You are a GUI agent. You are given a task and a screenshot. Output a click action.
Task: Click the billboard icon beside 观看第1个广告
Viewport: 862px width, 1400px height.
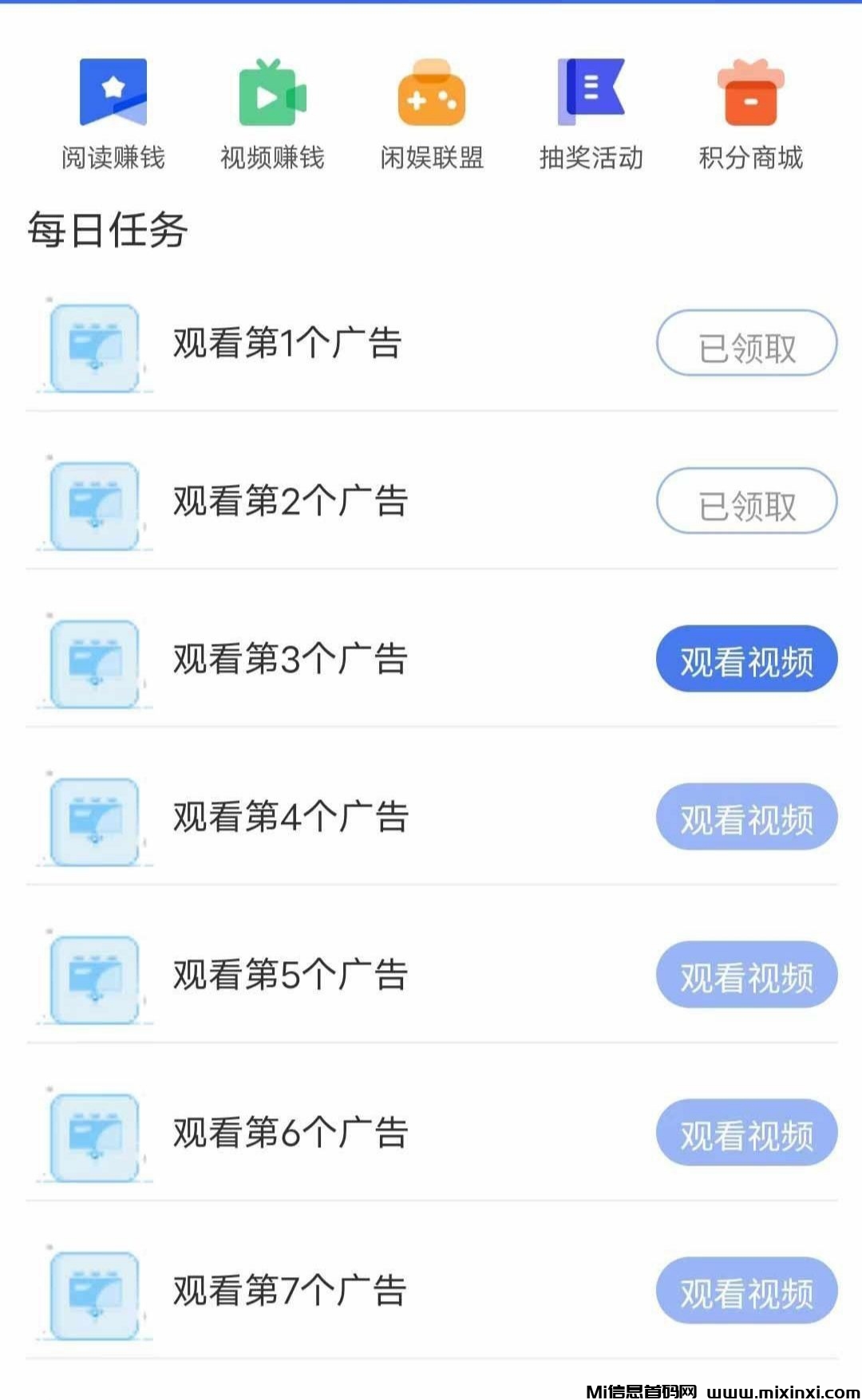[x=96, y=343]
